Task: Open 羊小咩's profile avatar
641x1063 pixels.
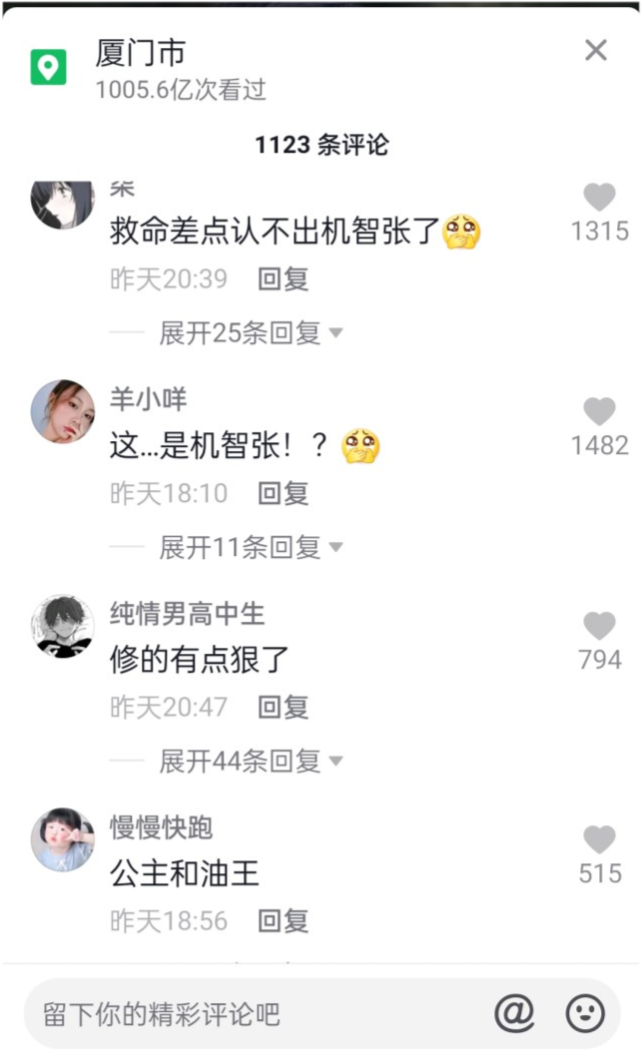Action: 62,411
